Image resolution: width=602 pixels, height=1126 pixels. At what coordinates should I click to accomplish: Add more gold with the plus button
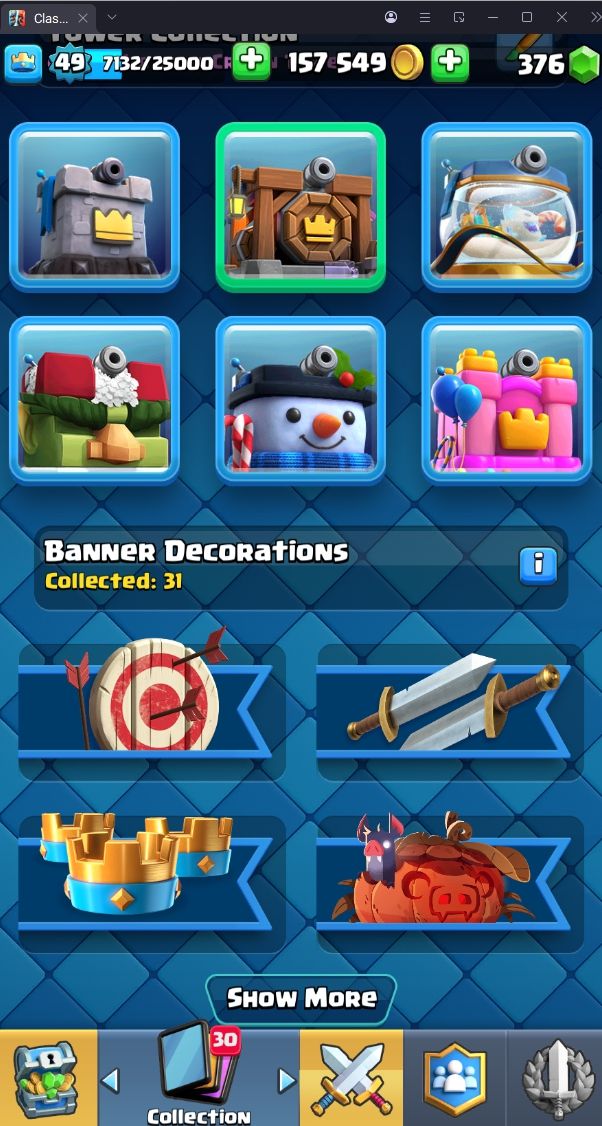(x=450, y=62)
